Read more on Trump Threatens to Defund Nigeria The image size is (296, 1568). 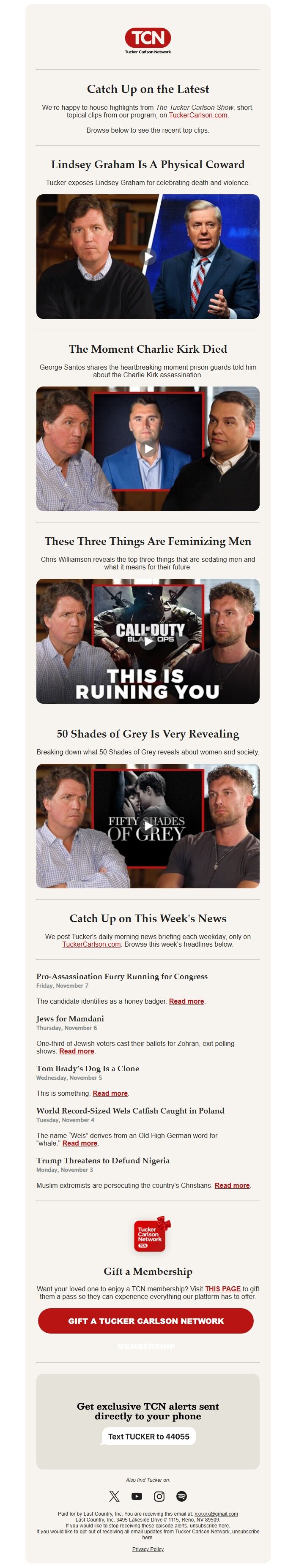click(232, 1185)
